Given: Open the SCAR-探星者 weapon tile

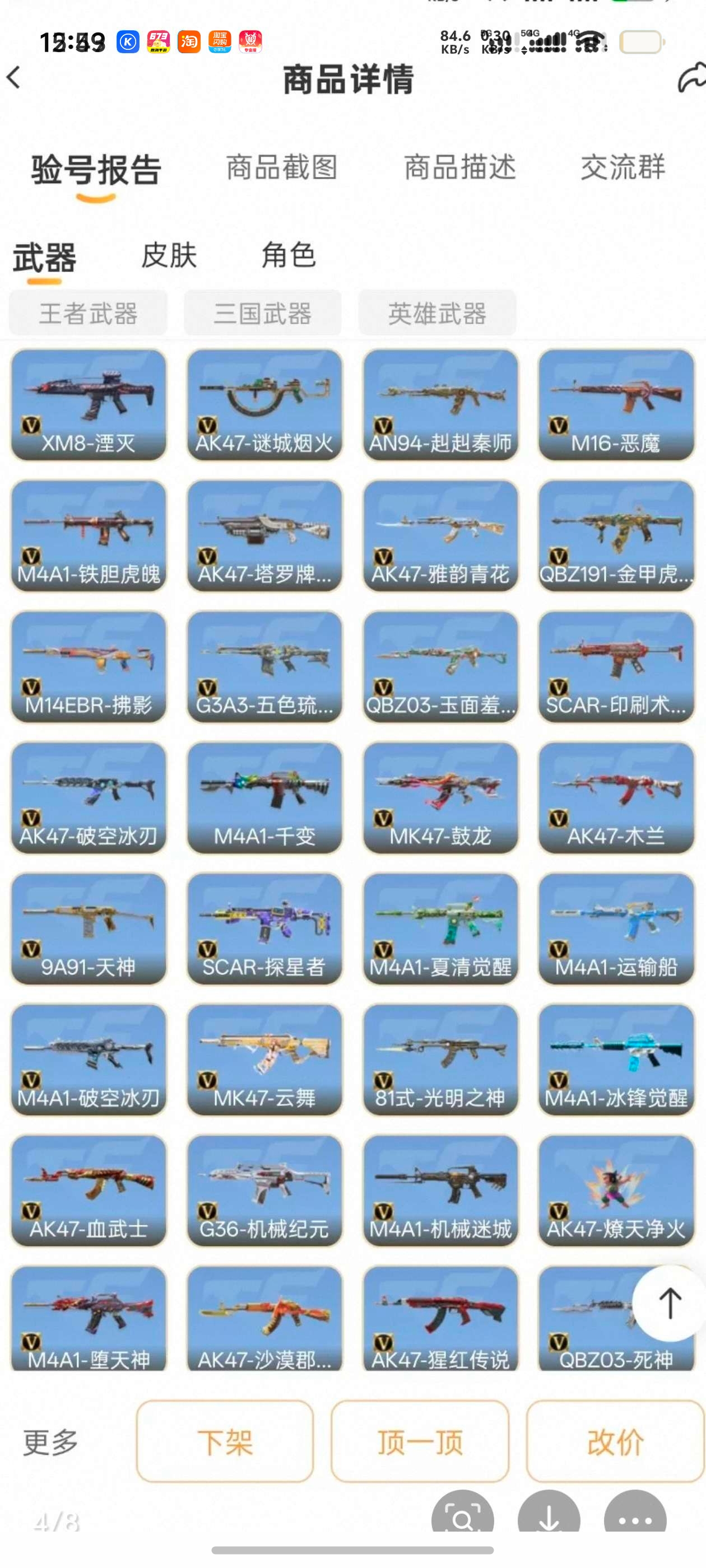Looking at the screenshot, I should click(x=264, y=929).
